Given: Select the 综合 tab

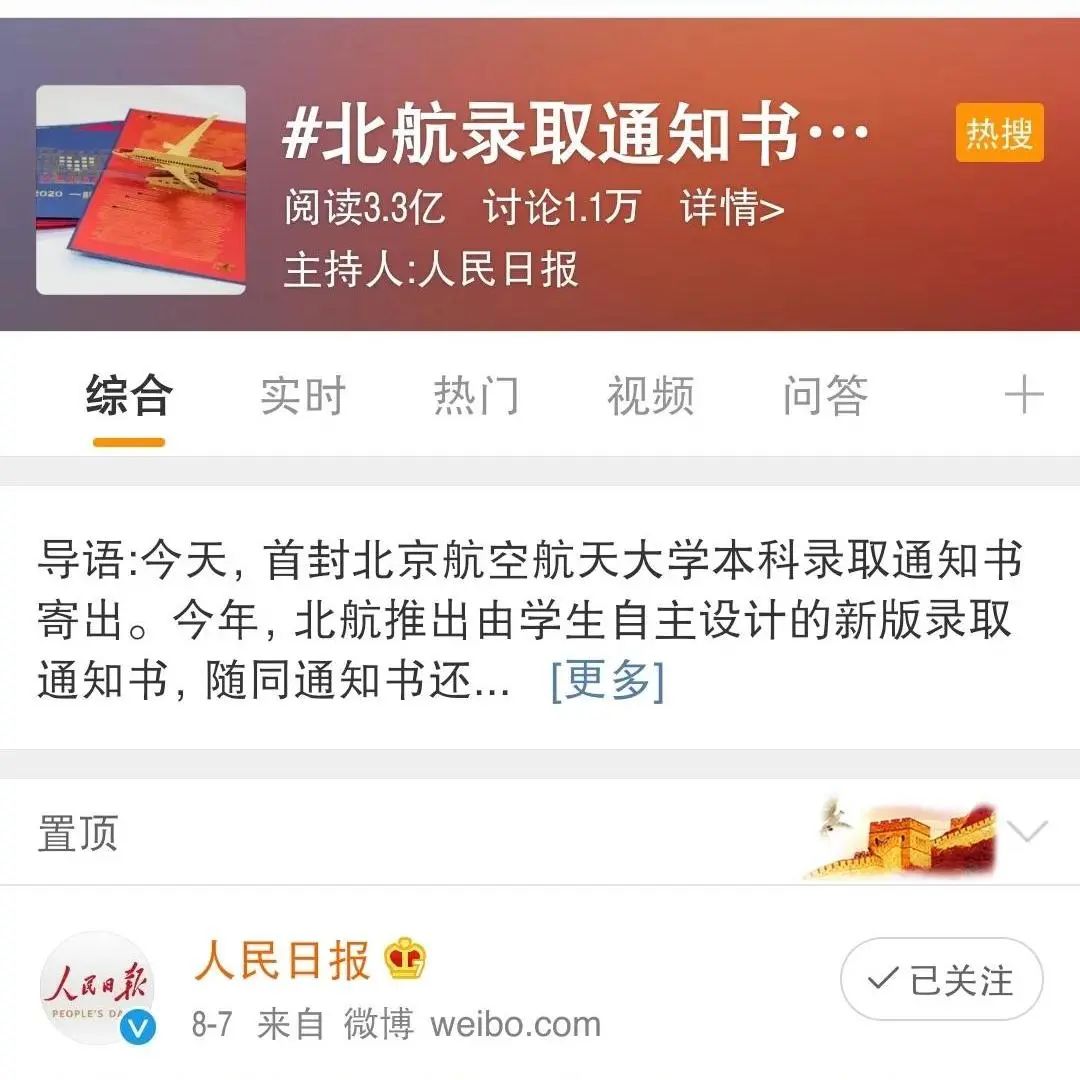Looking at the screenshot, I should click(x=129, y=396).
